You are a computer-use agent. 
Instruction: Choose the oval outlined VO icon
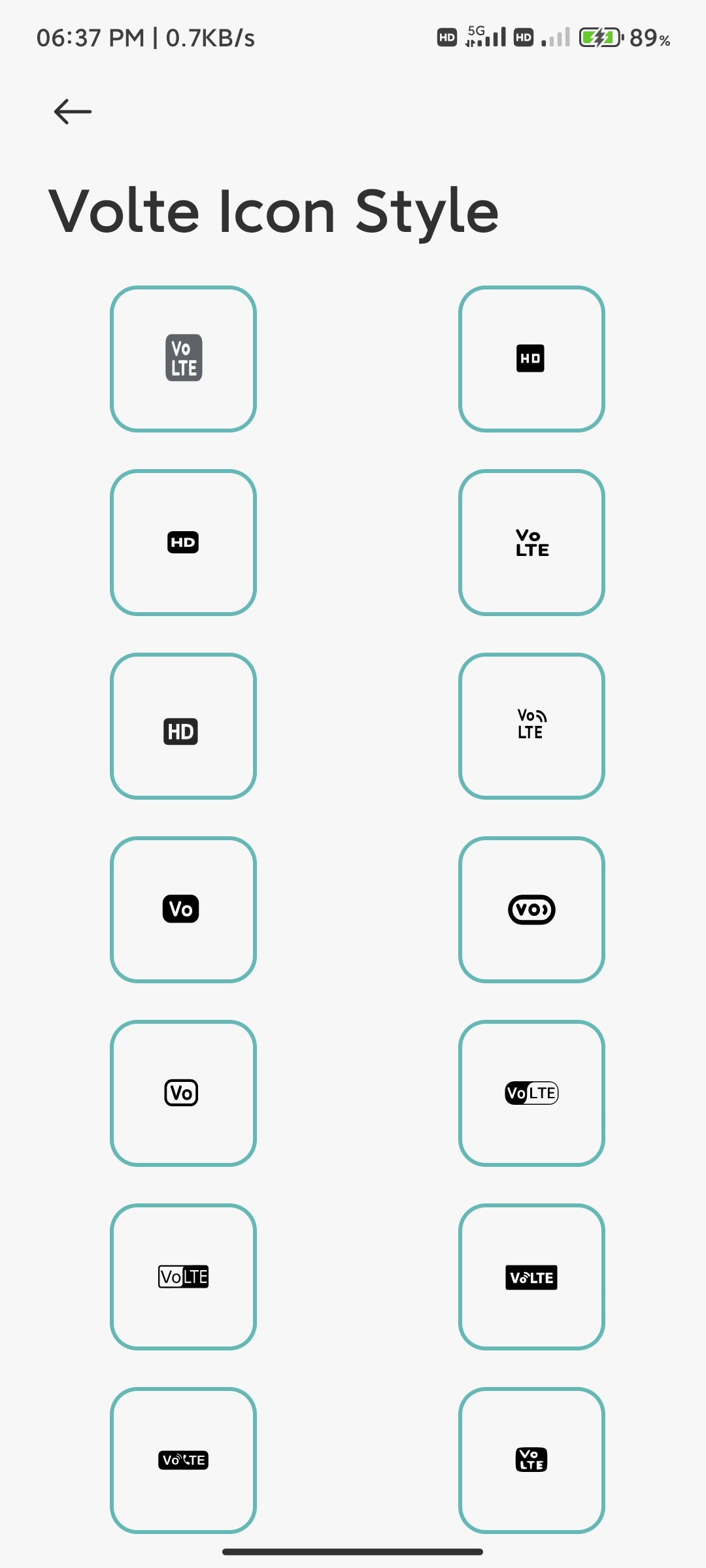click(x=531, y=909)
